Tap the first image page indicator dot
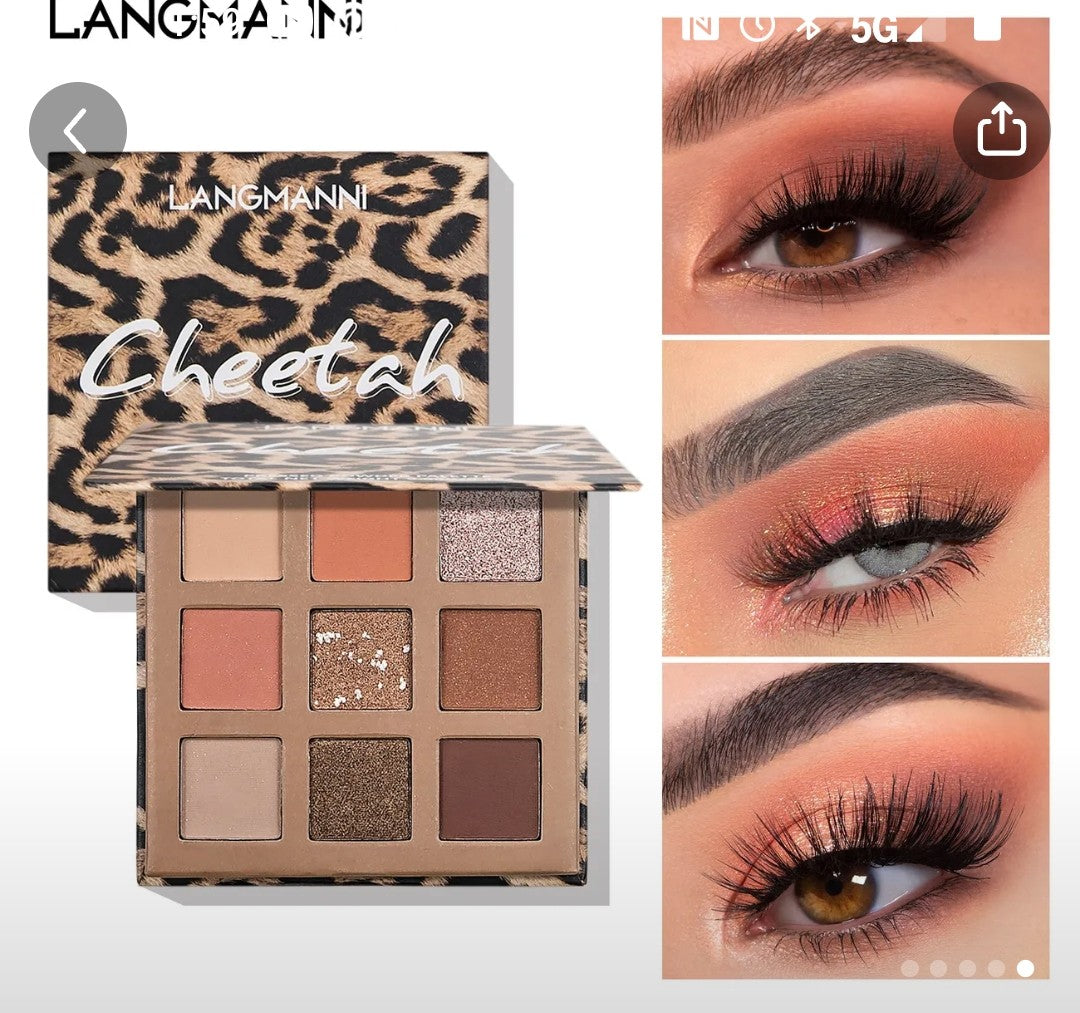This screenshot has height=1013, width=1080. (909, 968)
